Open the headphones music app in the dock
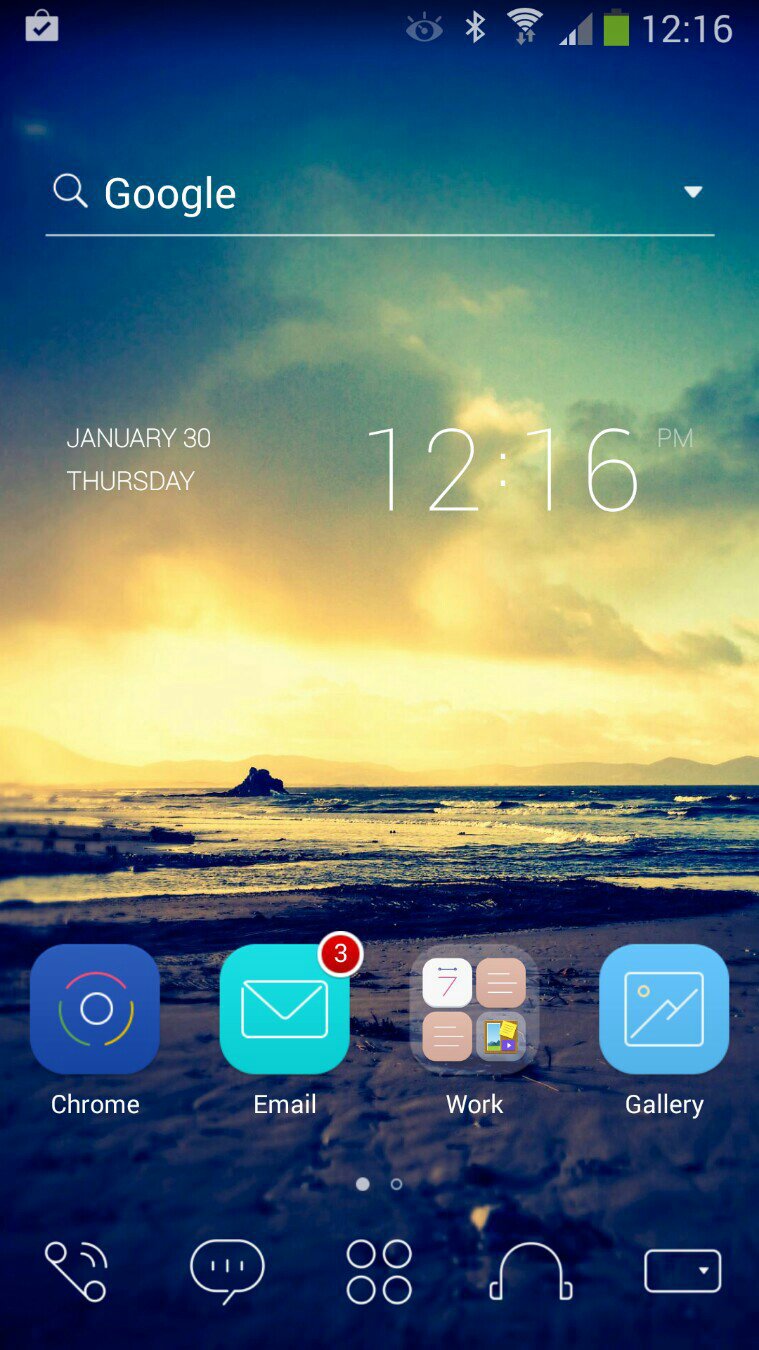759x1350 pixels. (530, 1271)
